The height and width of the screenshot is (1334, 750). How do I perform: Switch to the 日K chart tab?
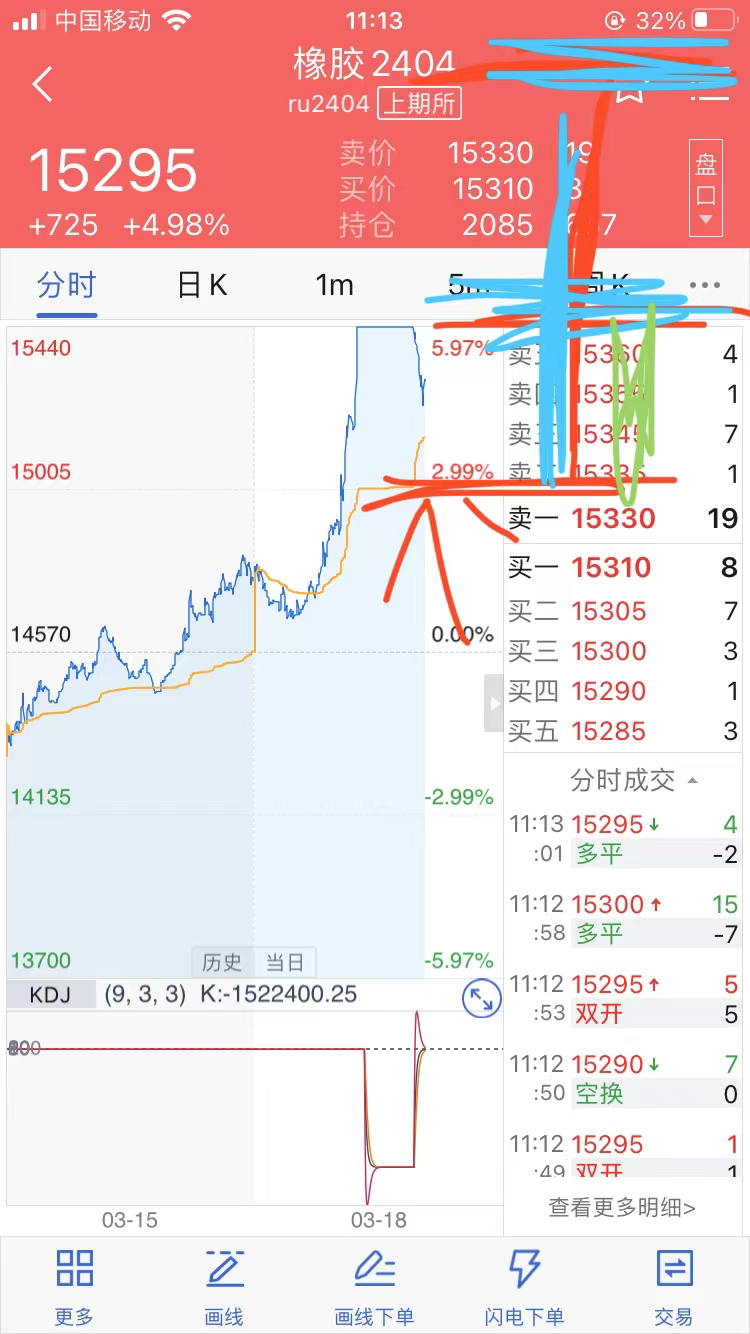(x=202, y=286)
